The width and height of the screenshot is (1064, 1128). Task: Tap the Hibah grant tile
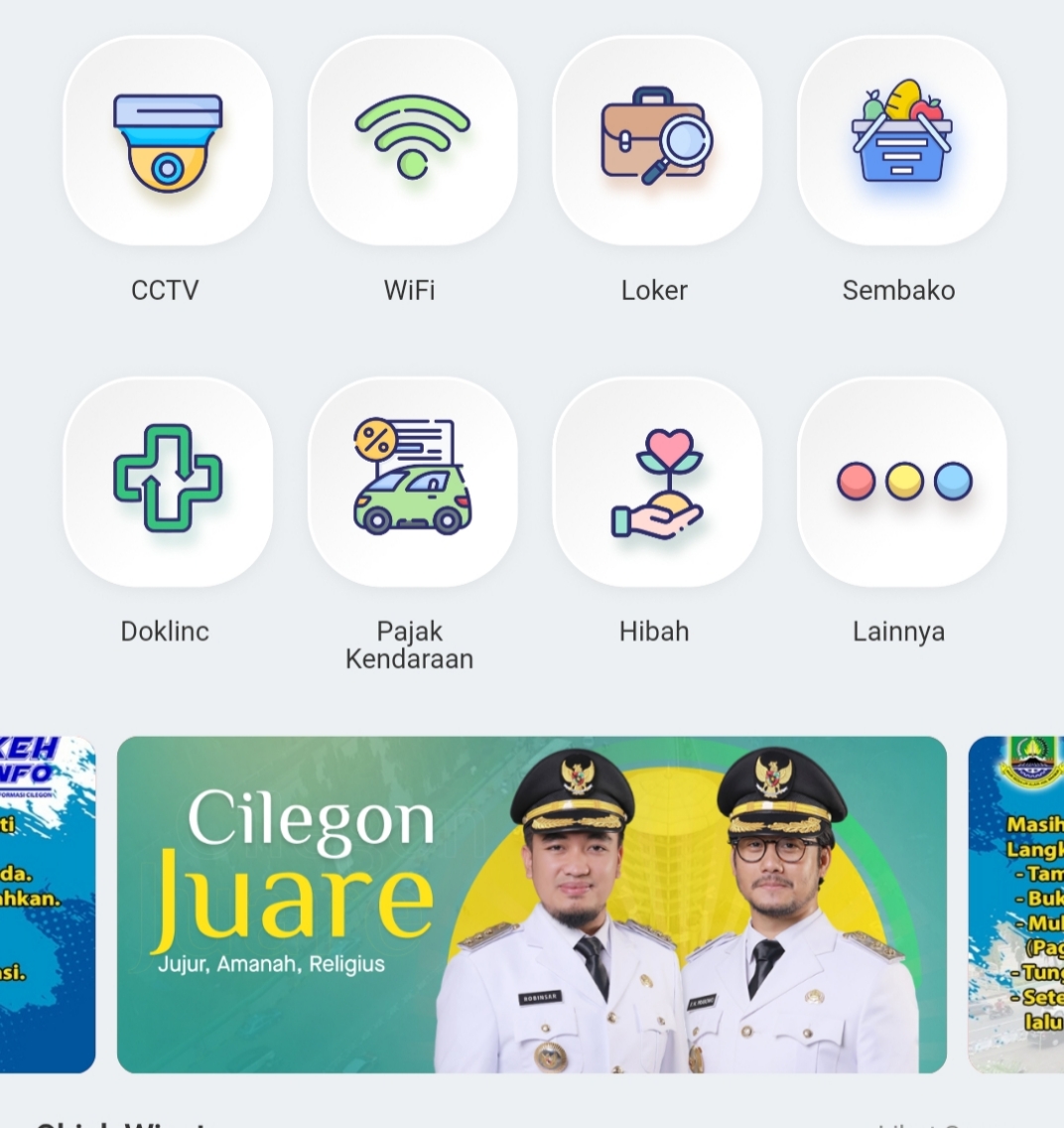click(656, 482)
